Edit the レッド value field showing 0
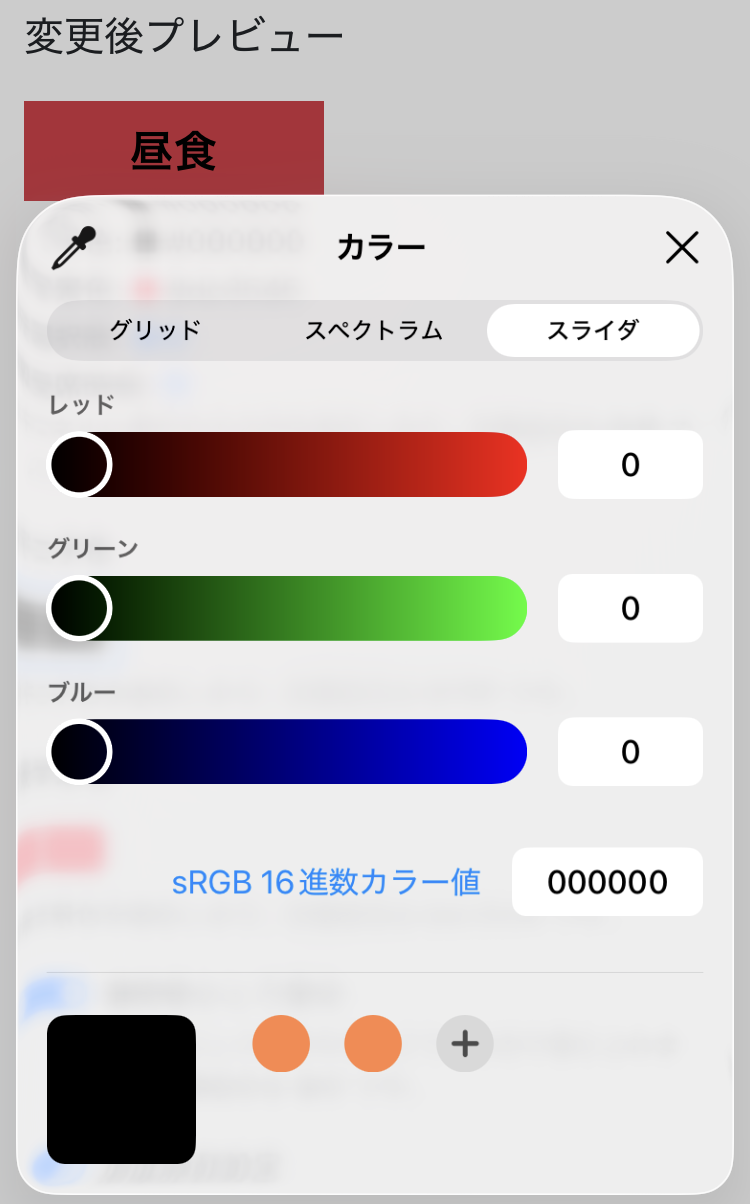 pyautogui.click(x=630, y=464)
